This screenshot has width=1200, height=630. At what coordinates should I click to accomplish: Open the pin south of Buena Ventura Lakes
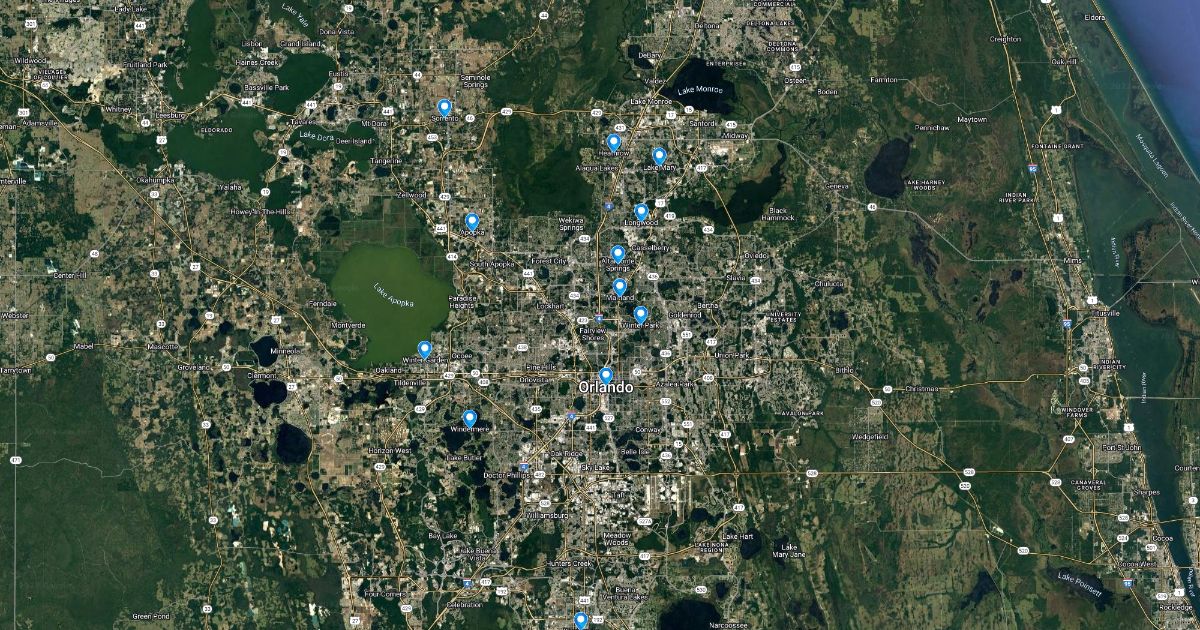[580, 619]
